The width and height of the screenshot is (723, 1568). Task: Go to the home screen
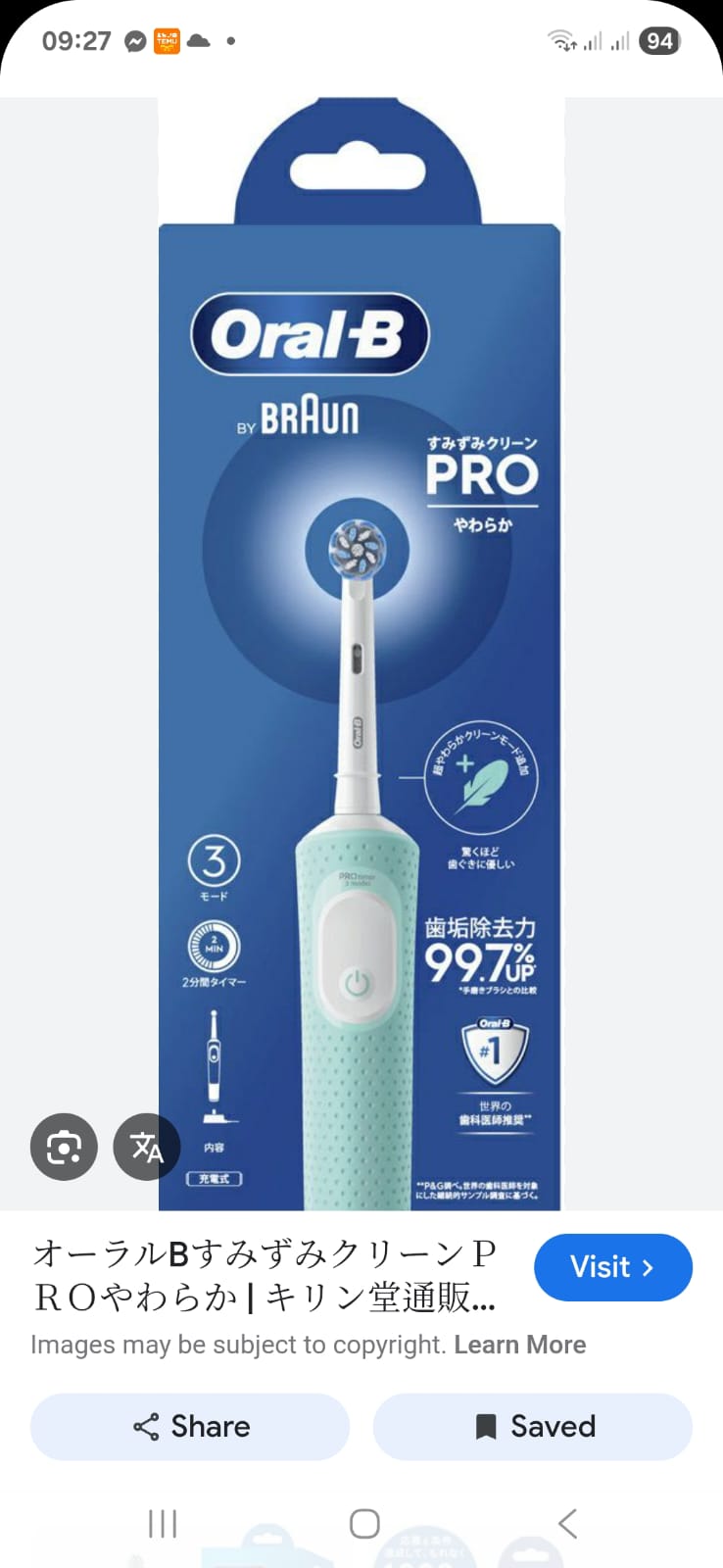tap(364, 1524)
